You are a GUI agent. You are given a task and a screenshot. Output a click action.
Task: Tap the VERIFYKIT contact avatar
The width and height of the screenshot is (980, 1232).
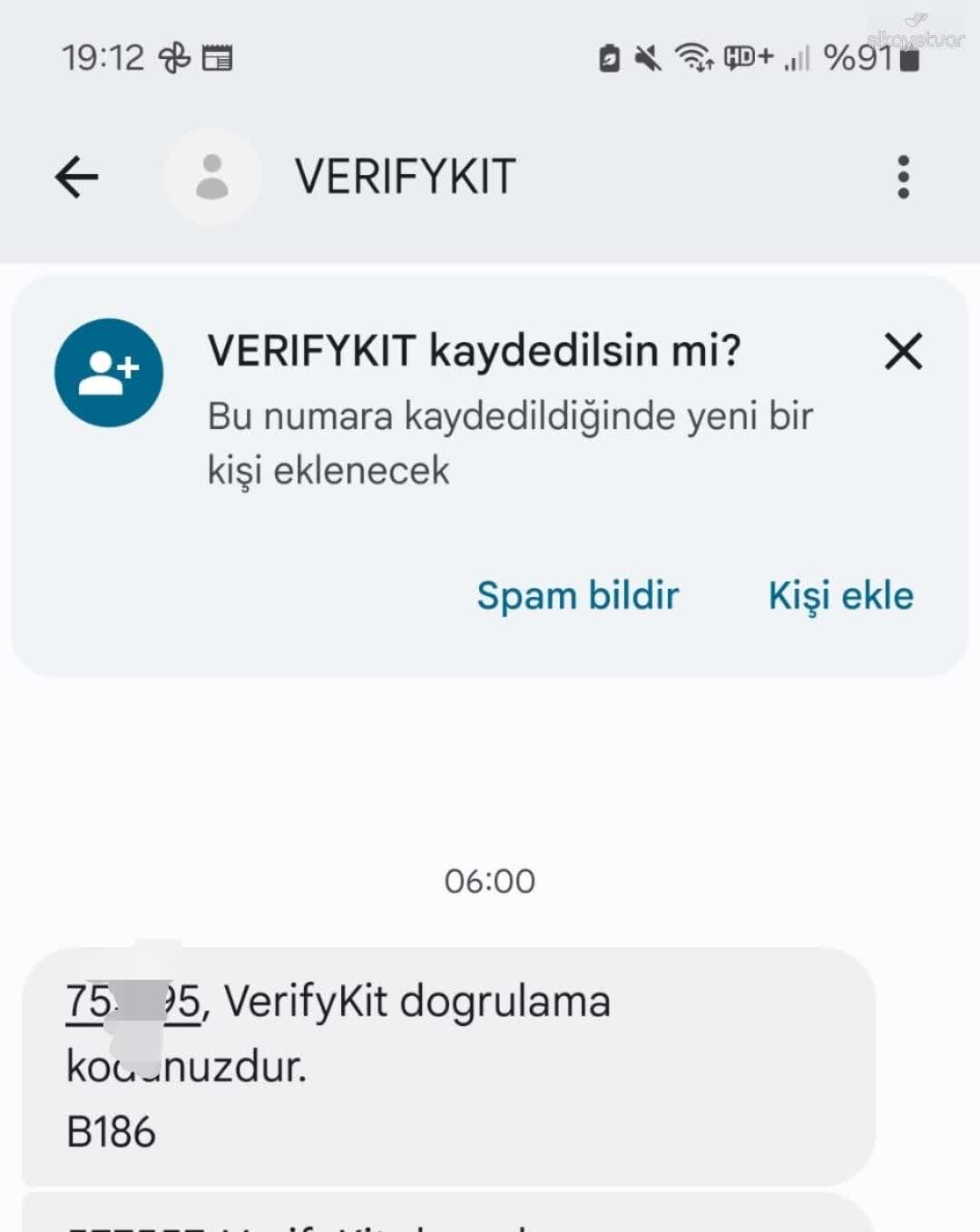(212, 177)
